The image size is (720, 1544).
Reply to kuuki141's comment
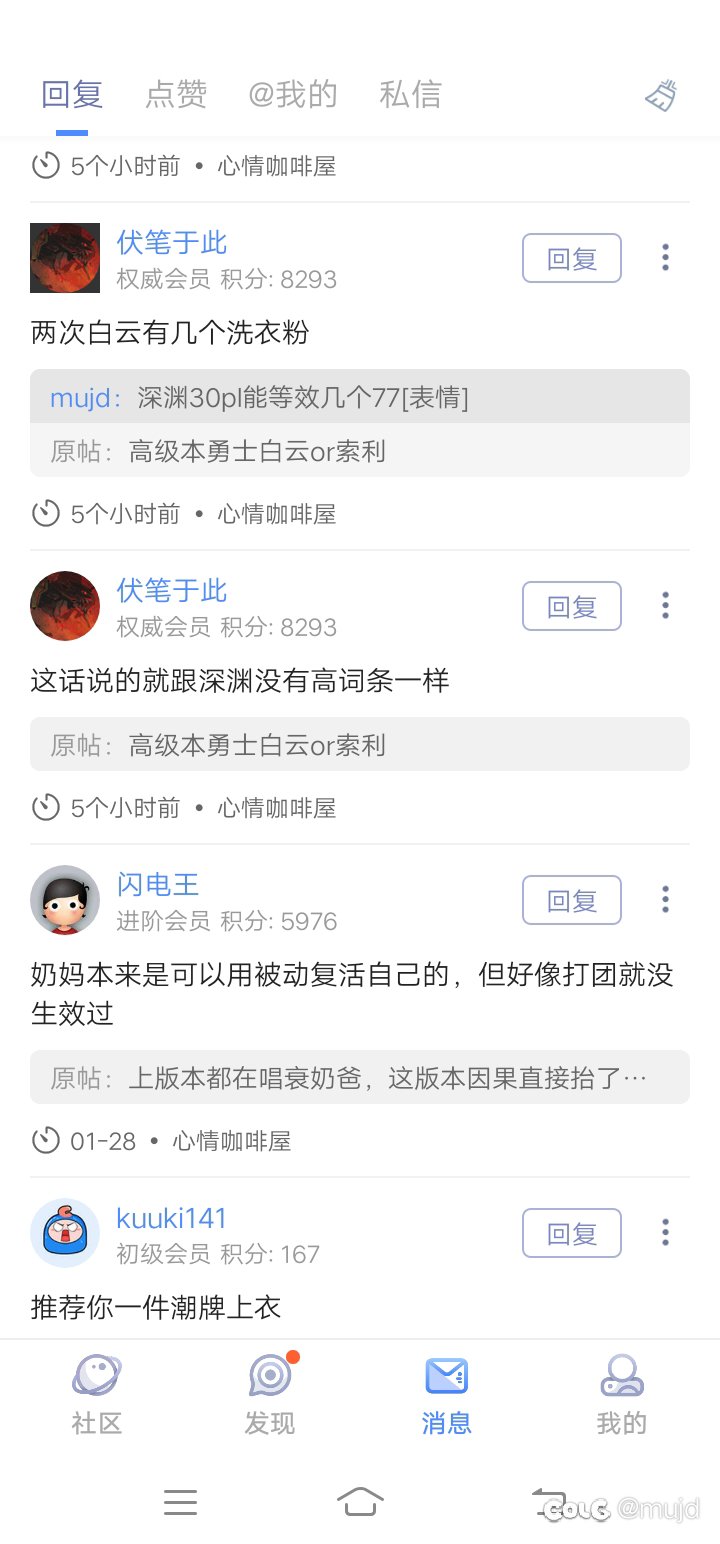pos(571,1233)
